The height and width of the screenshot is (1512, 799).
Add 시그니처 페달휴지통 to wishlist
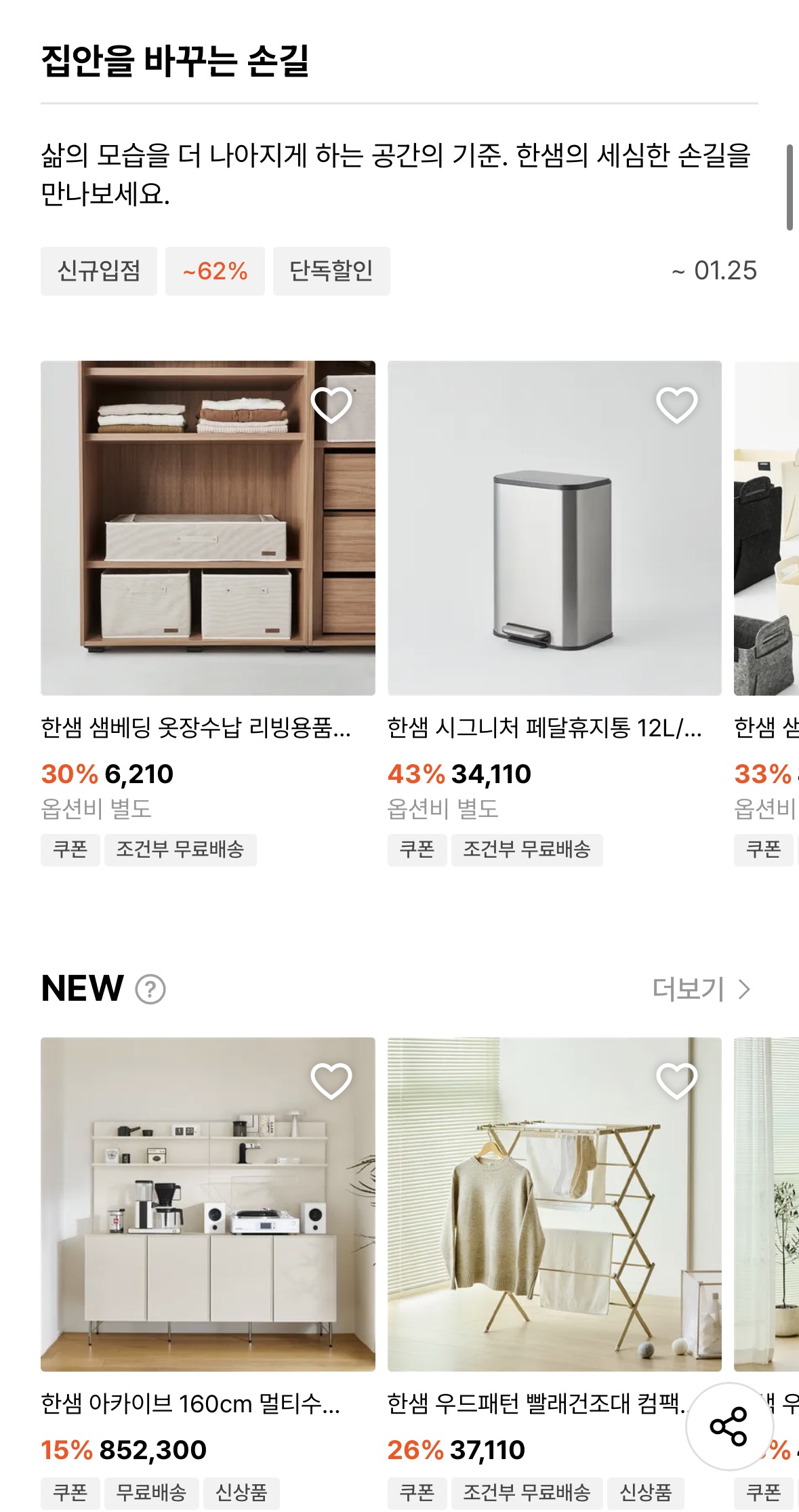[677, 405]
